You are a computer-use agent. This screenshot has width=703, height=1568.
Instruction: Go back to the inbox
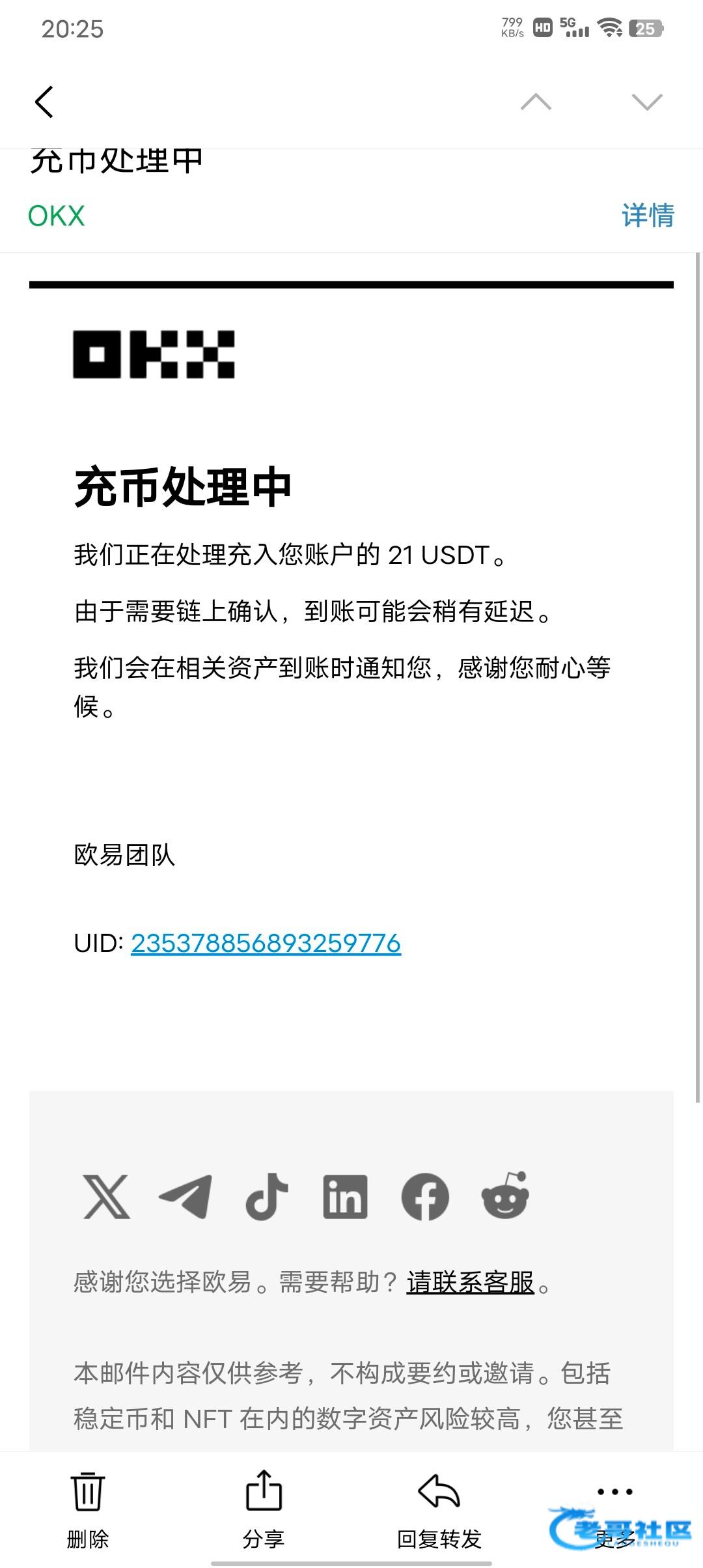click(44, 102)
